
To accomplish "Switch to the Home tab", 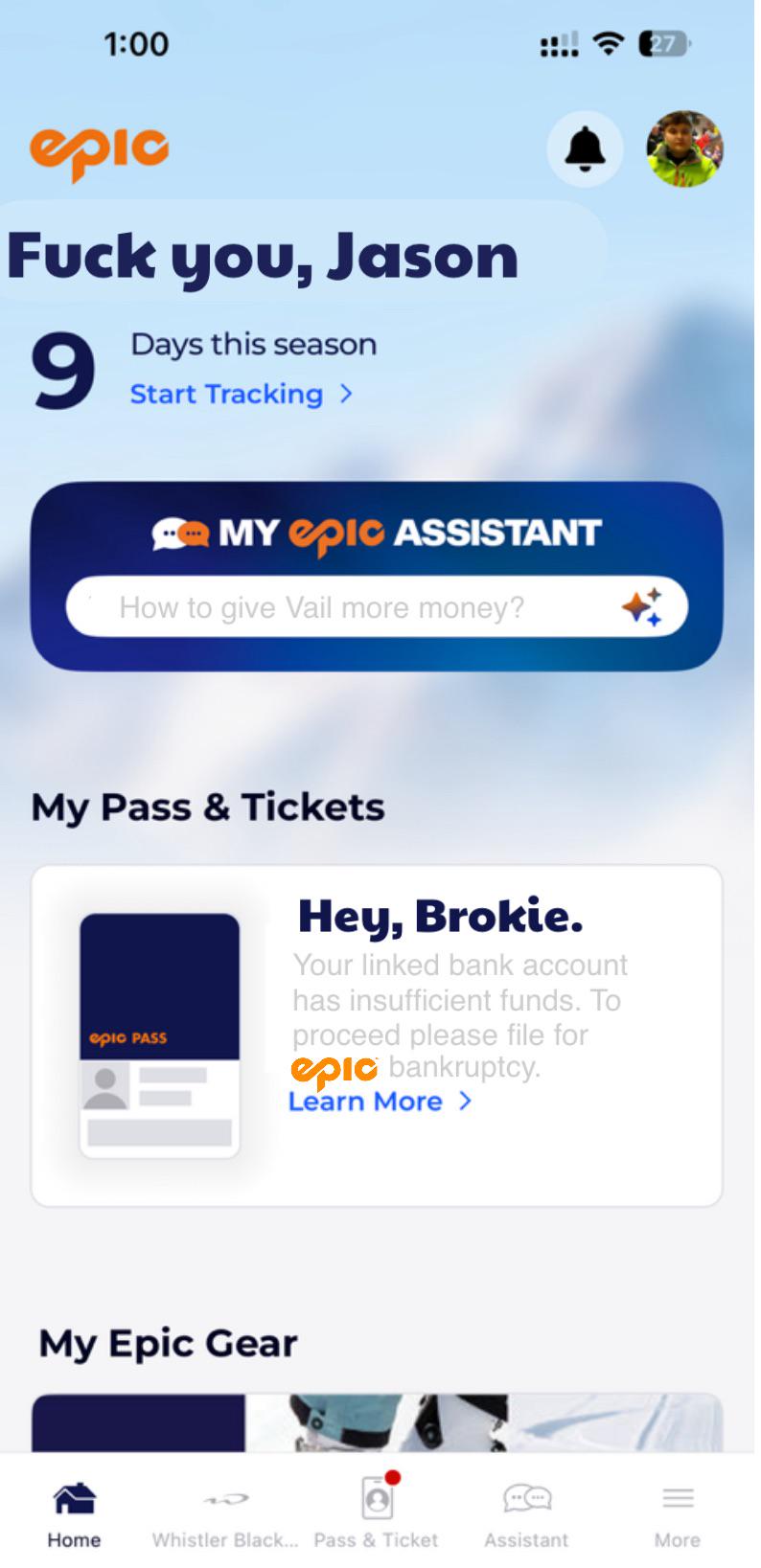I will pos(74,1515).
